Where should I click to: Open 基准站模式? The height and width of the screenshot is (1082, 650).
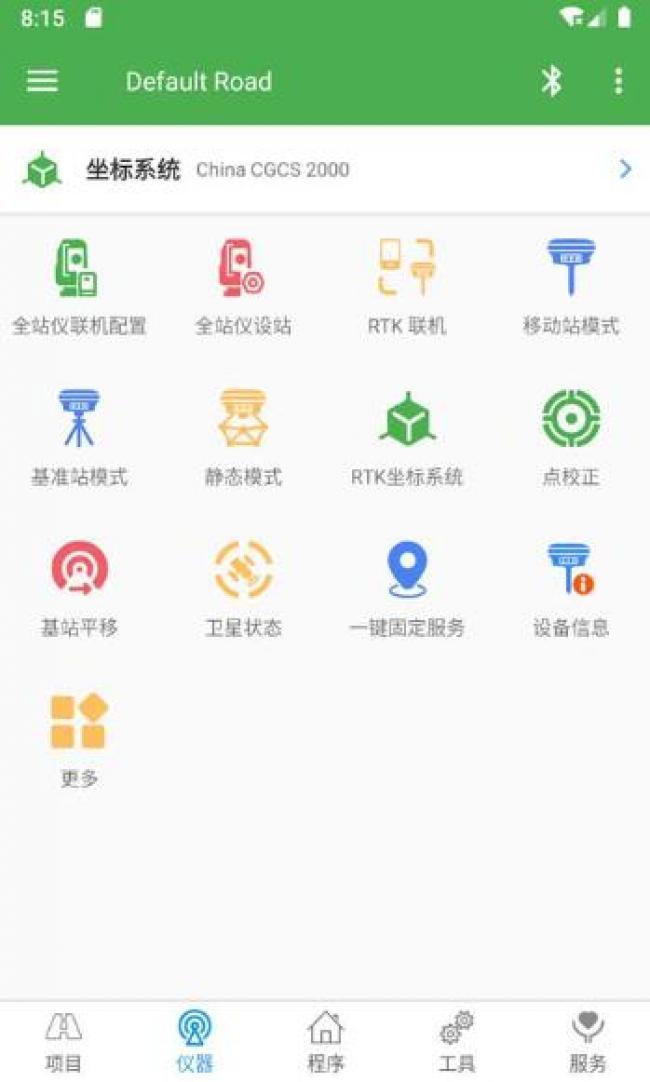pyautogui.click(x=79, y=437)
